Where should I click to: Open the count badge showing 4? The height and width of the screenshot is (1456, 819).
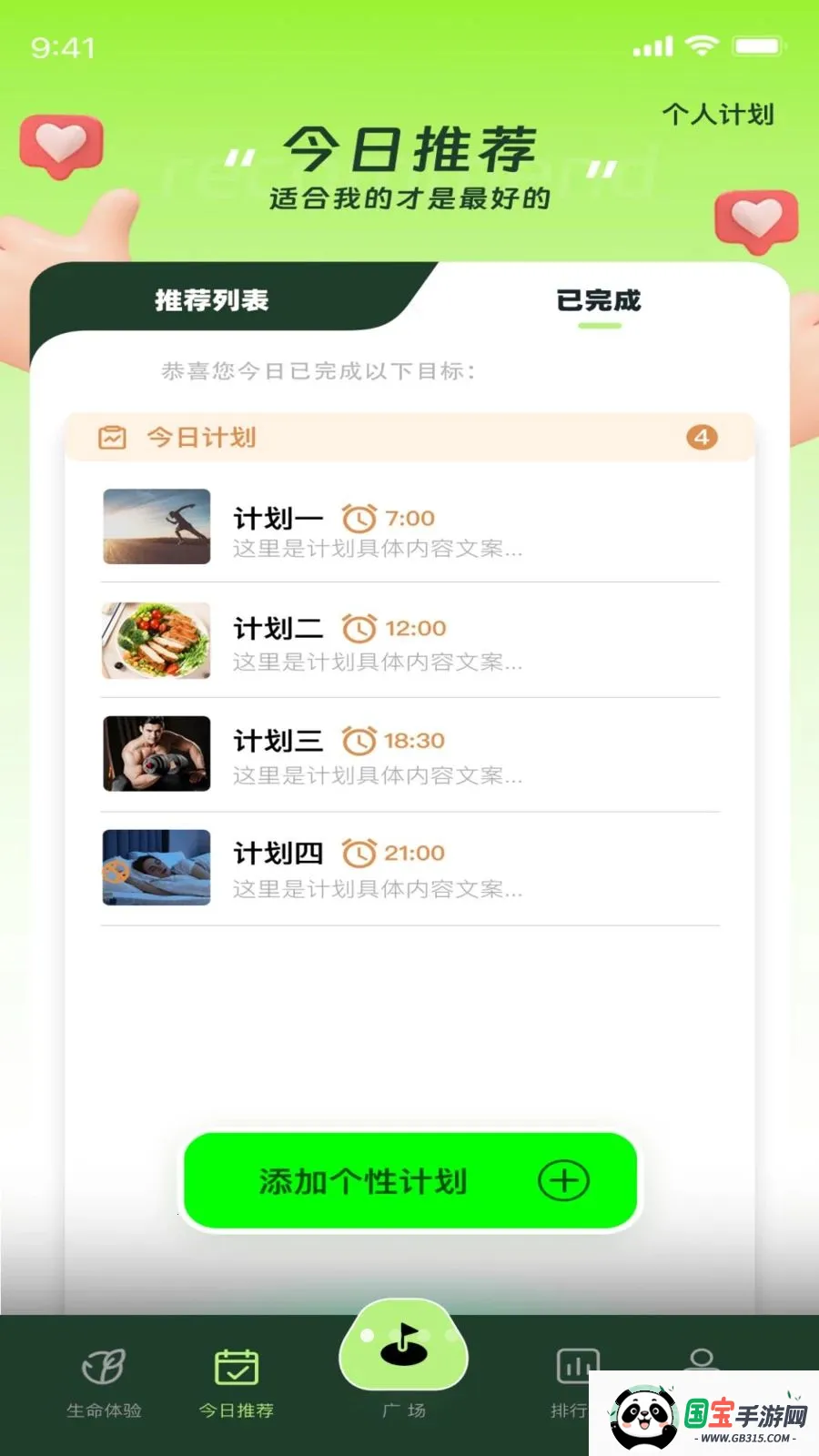pyautogui.click(x=702, y=437)
